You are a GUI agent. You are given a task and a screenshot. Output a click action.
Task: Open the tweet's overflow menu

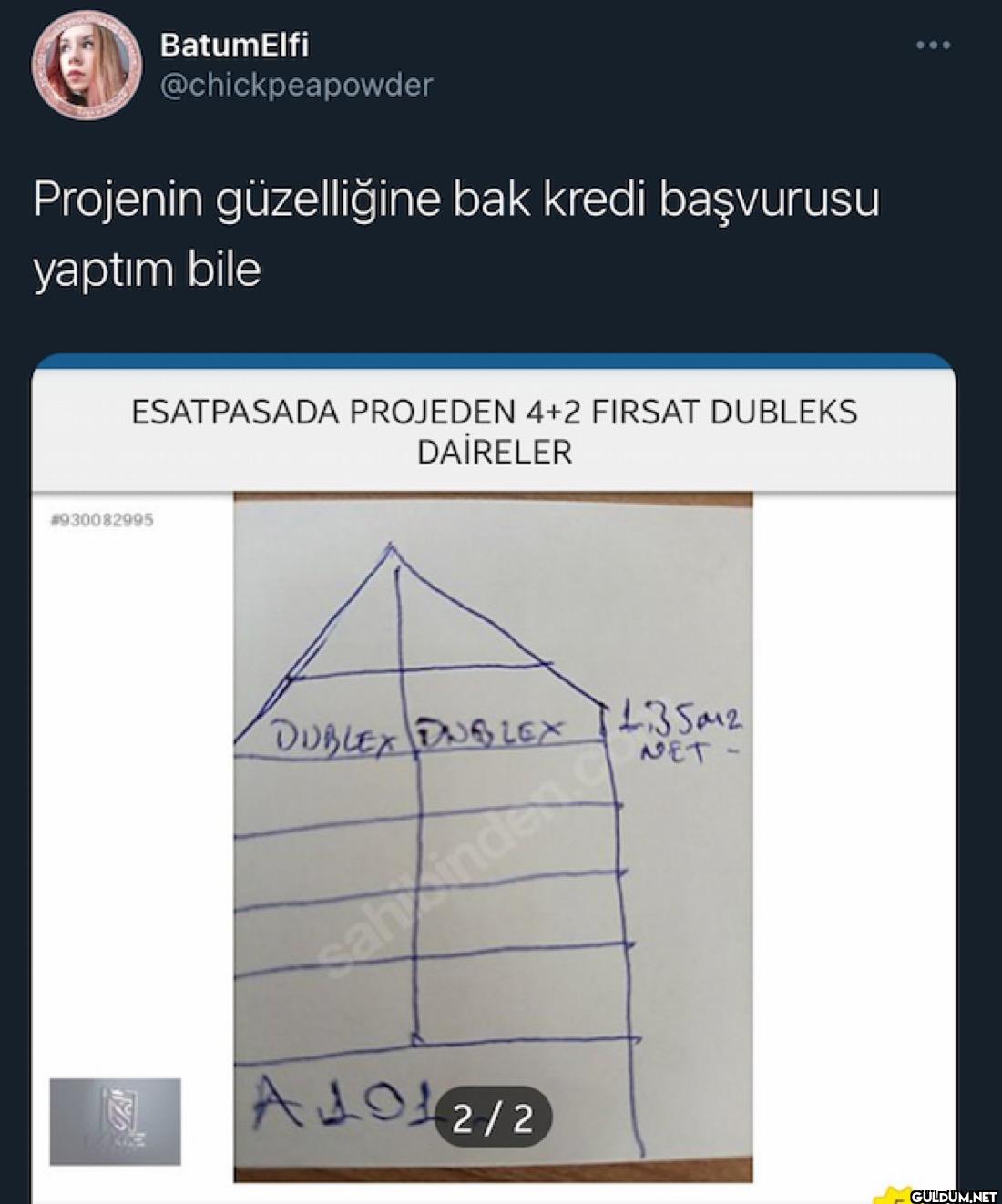[934, 45]
